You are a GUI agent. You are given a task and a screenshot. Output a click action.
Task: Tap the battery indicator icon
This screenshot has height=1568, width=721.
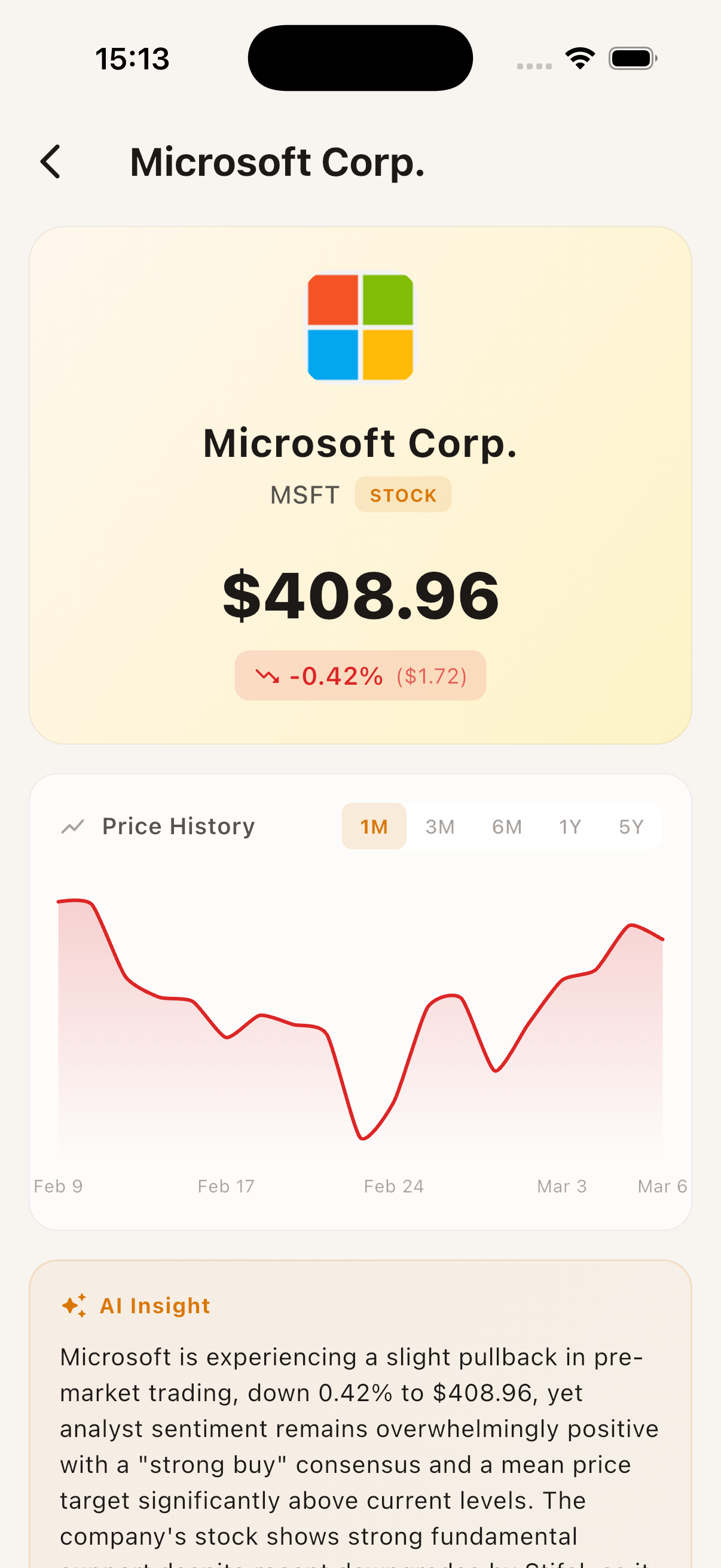pyautogui.click(x=631, y=58)
